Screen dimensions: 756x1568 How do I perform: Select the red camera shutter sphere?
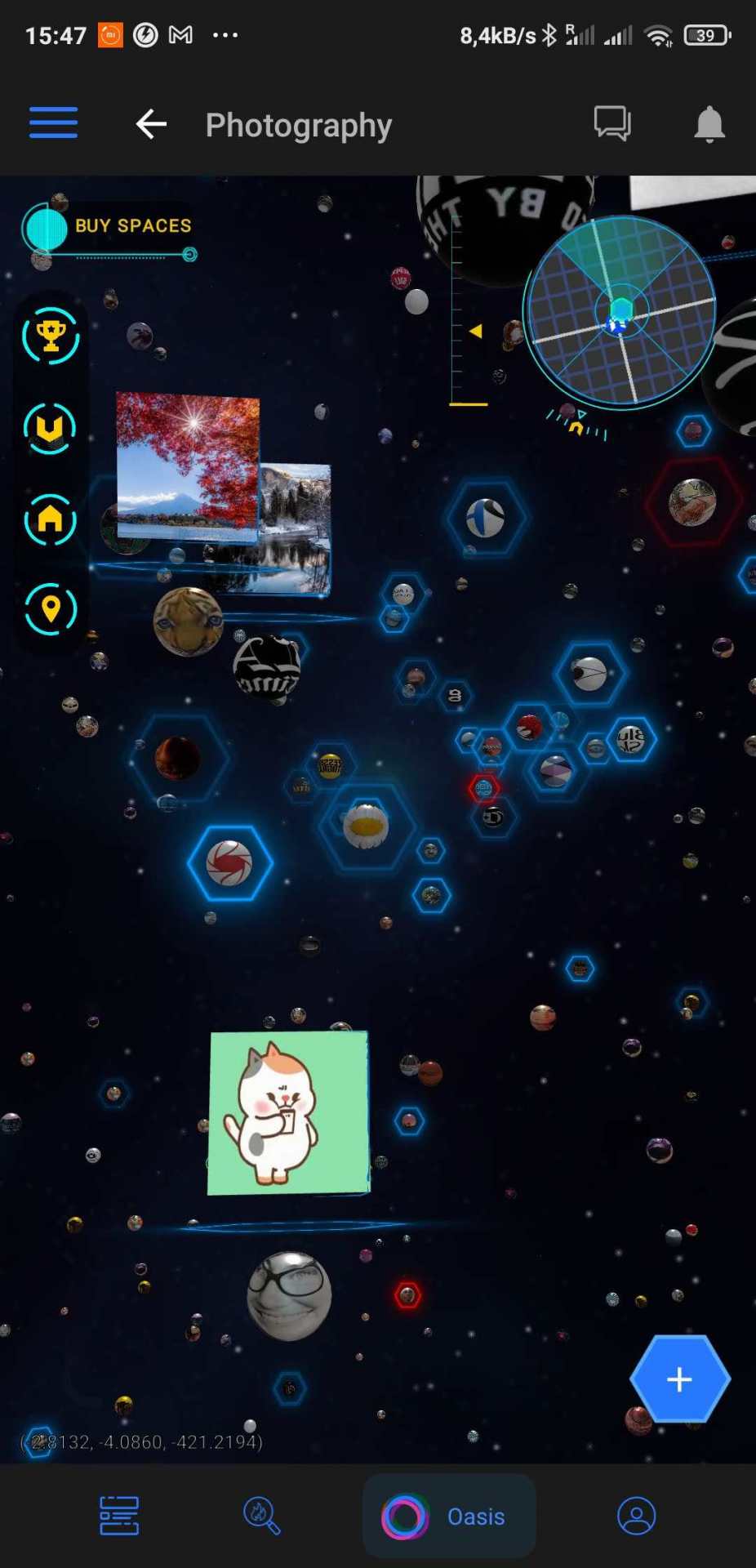tap(229, 863)
